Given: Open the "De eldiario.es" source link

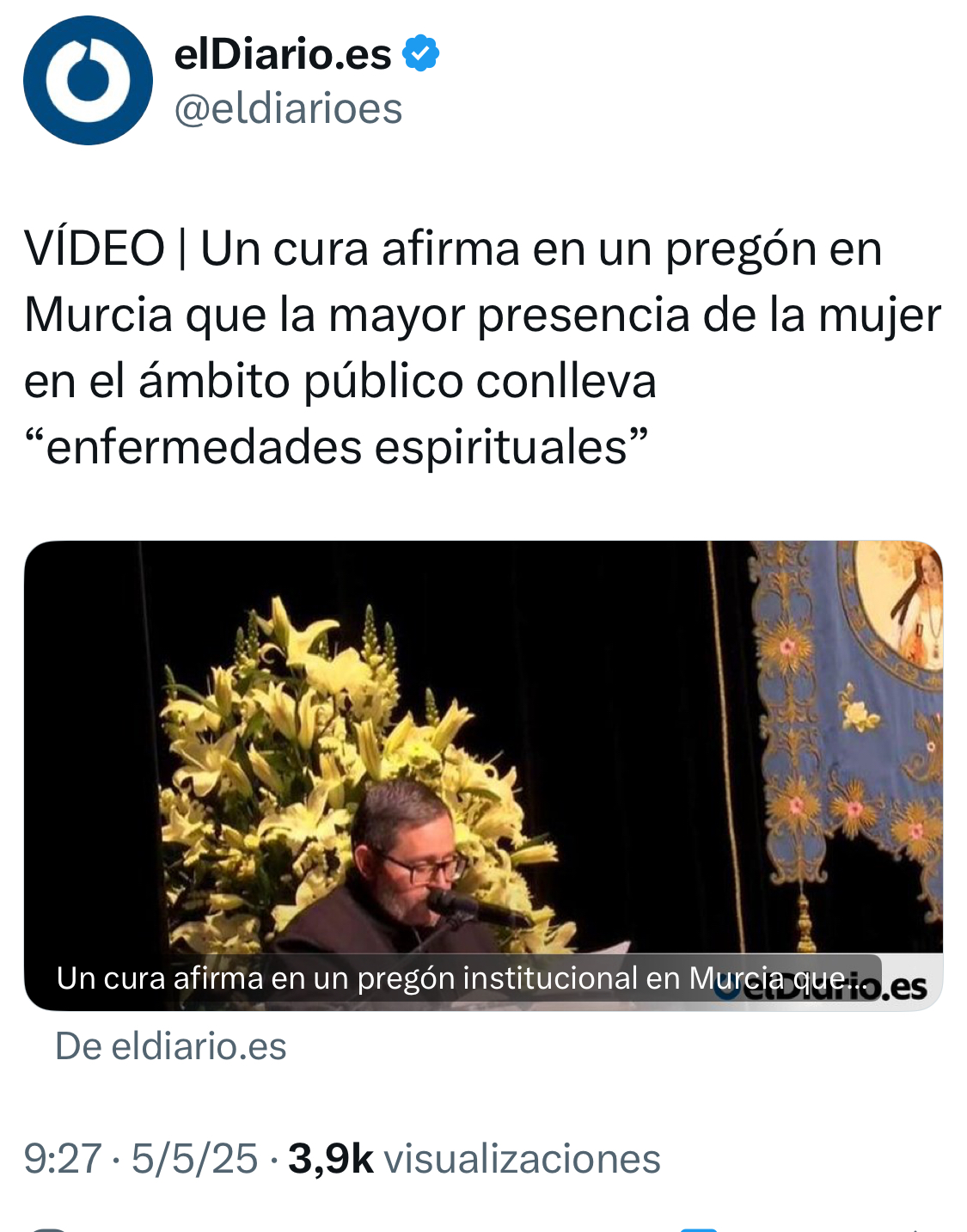Looking at the screenshot, I should click(x=170, y=1046).
